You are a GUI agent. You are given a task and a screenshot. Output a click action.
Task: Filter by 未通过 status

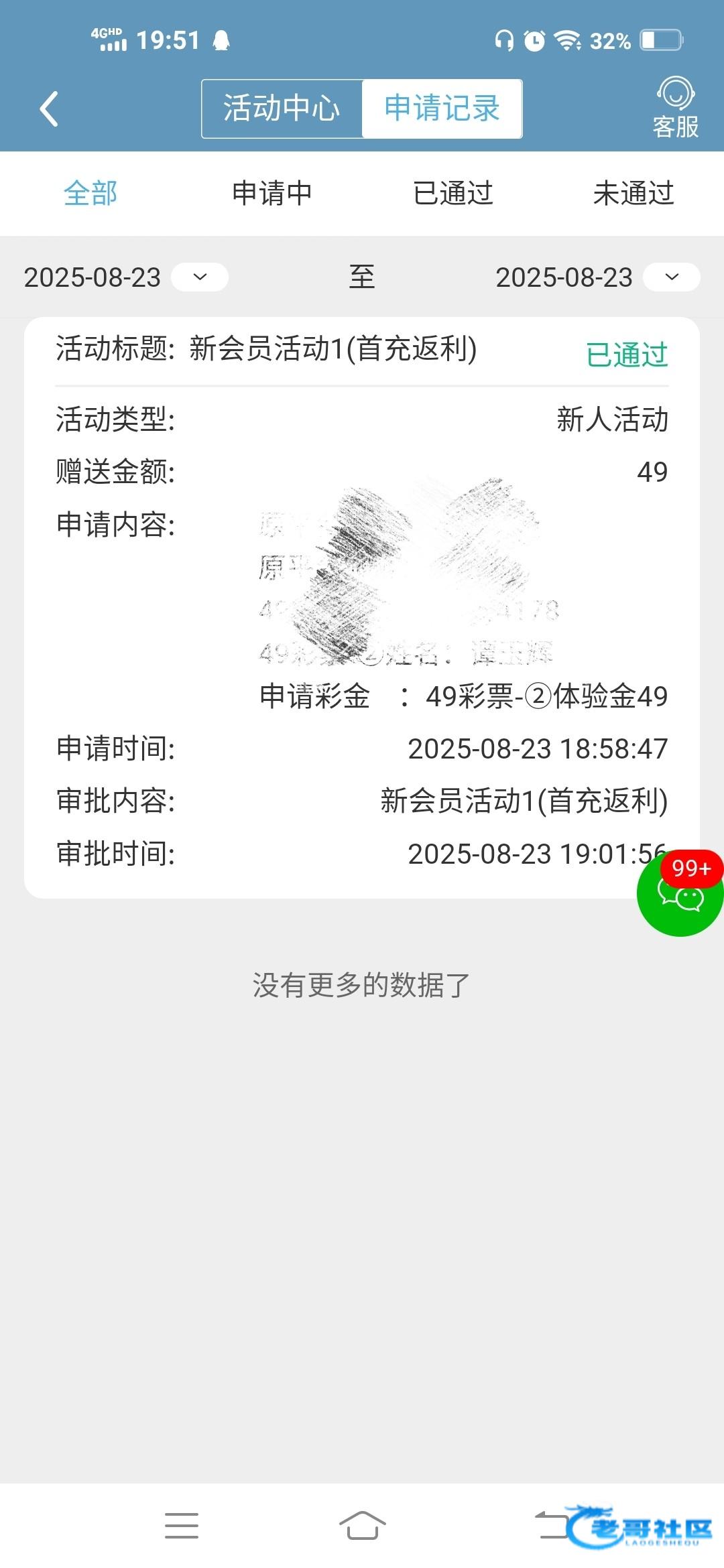click(633, 194)
